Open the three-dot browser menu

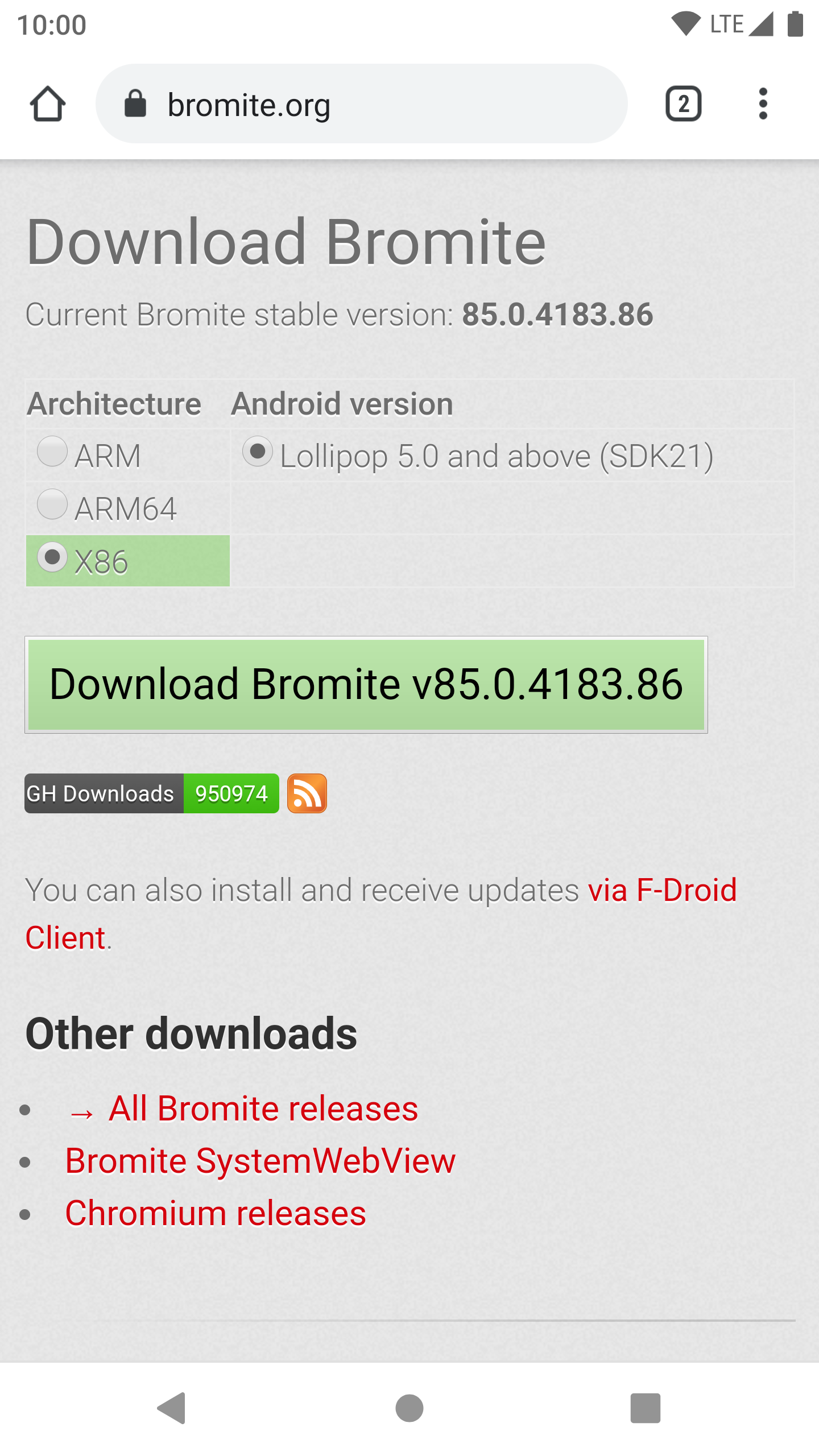tap(763, 104)
